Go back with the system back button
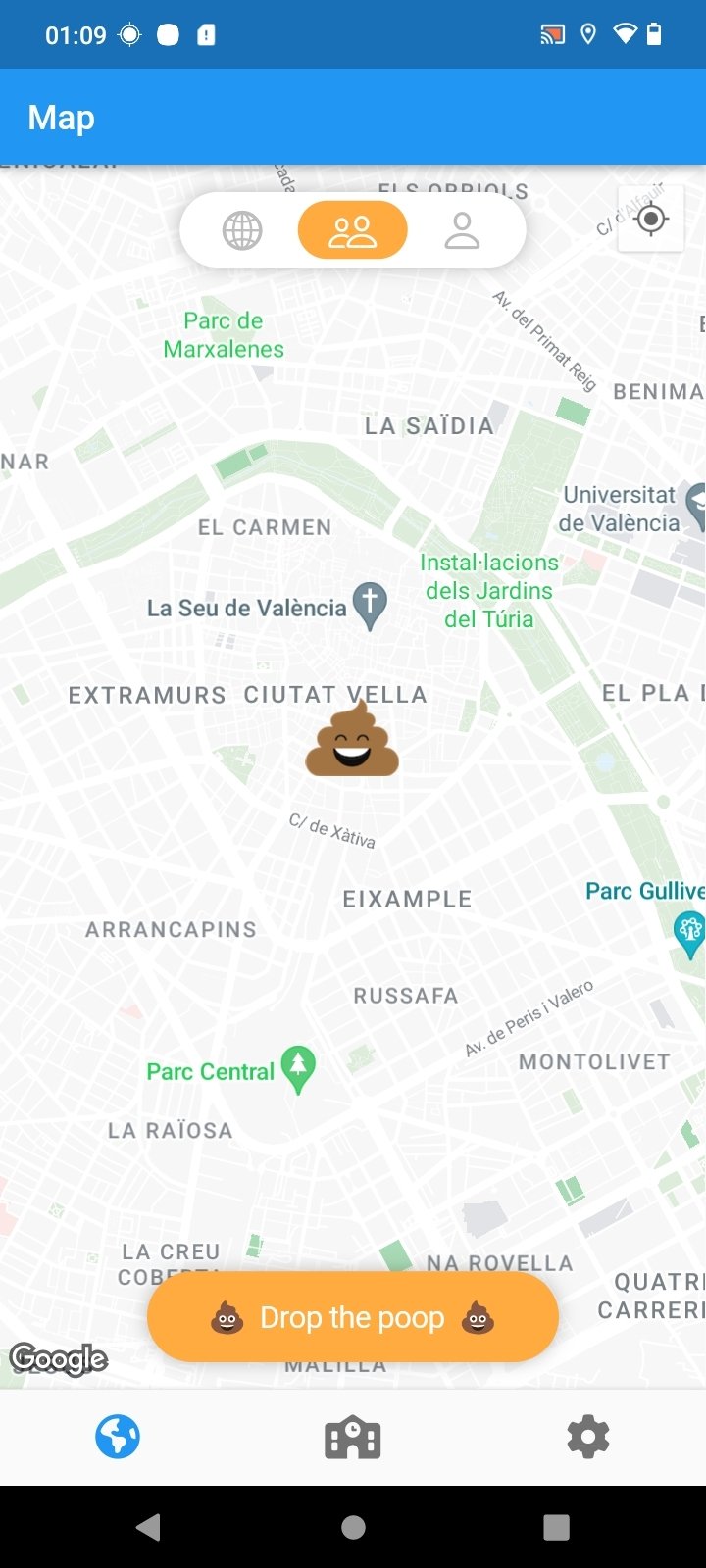This screenshot has height=1568, width=706. click(x=148, y=1527)
